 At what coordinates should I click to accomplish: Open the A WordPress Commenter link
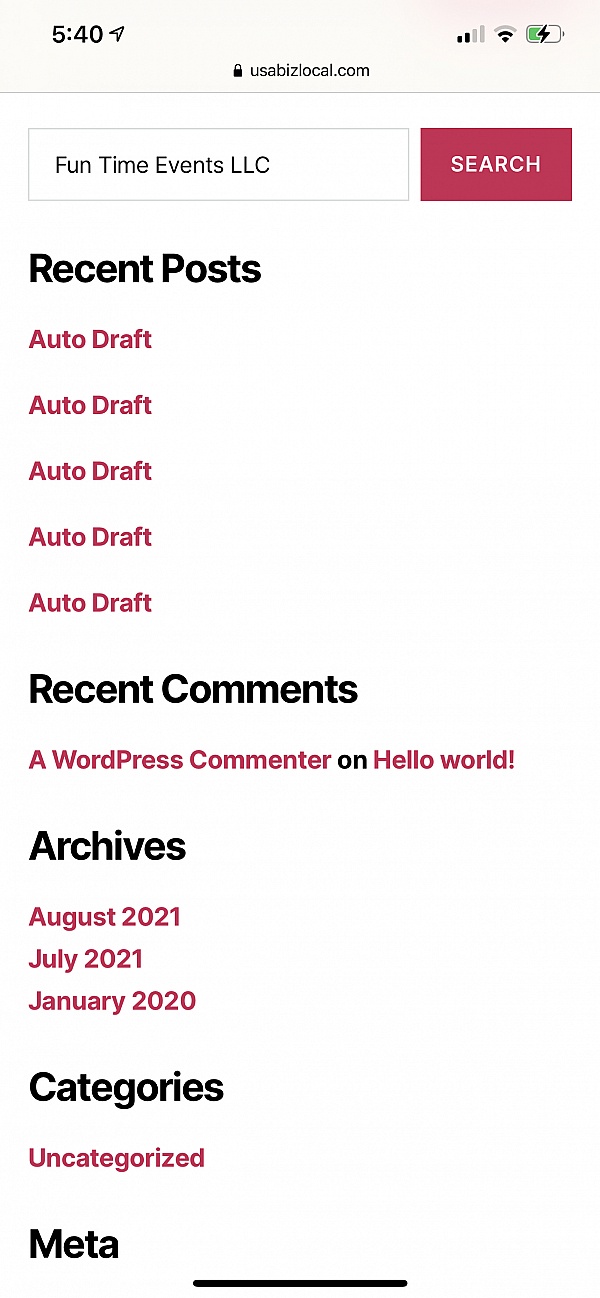point(180,760)
